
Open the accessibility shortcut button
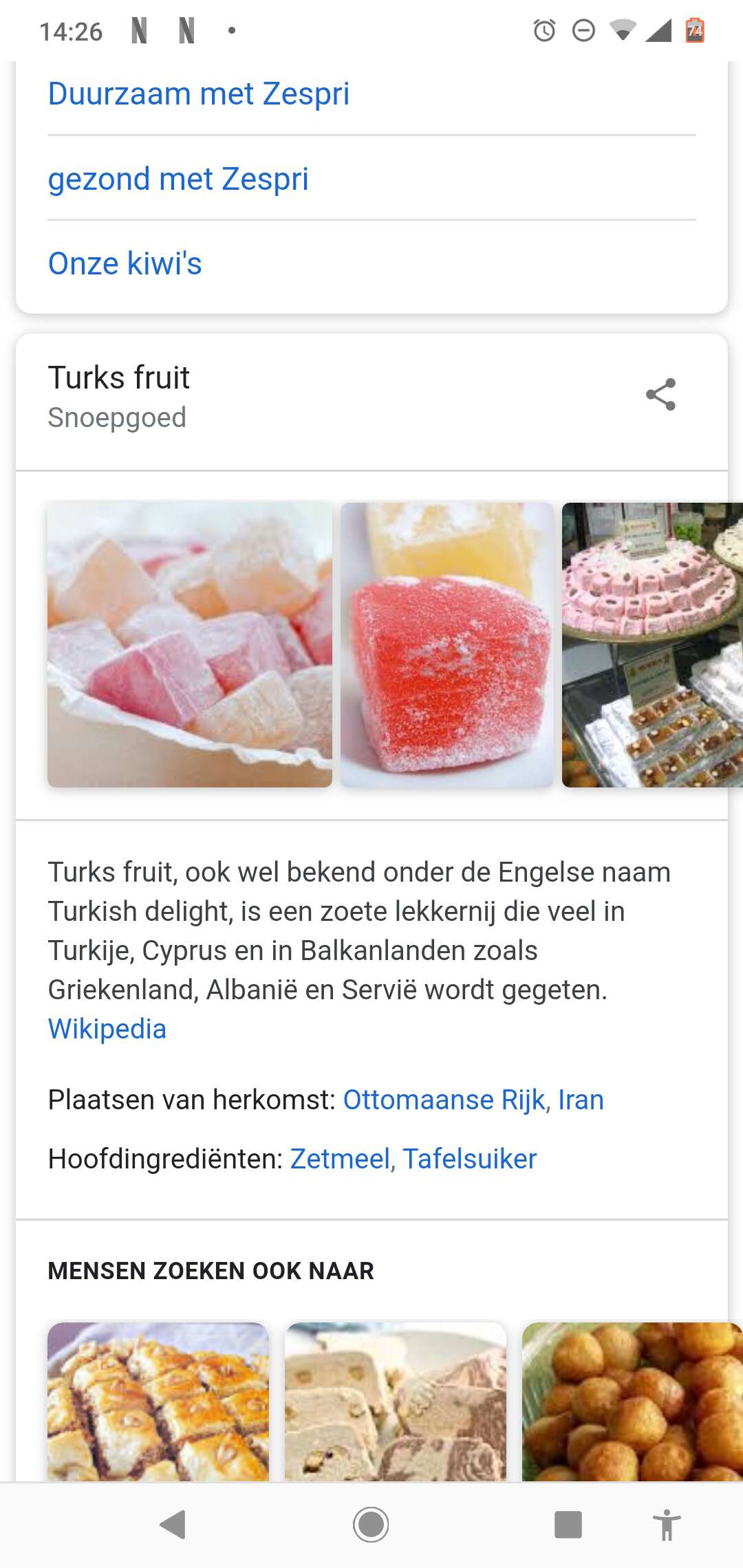pos(666,1525)
